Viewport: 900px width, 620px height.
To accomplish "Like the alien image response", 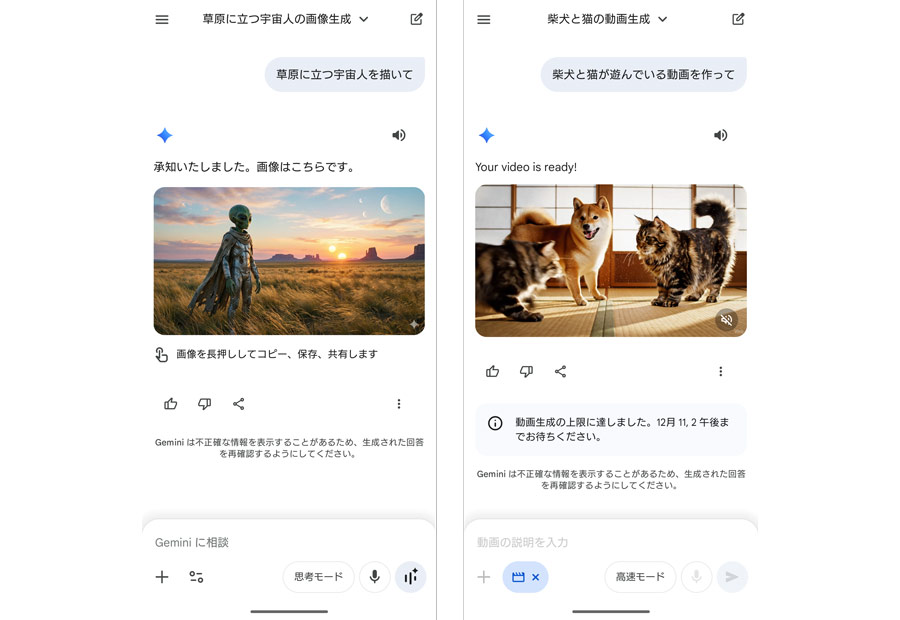I will [x=171, y=404].
